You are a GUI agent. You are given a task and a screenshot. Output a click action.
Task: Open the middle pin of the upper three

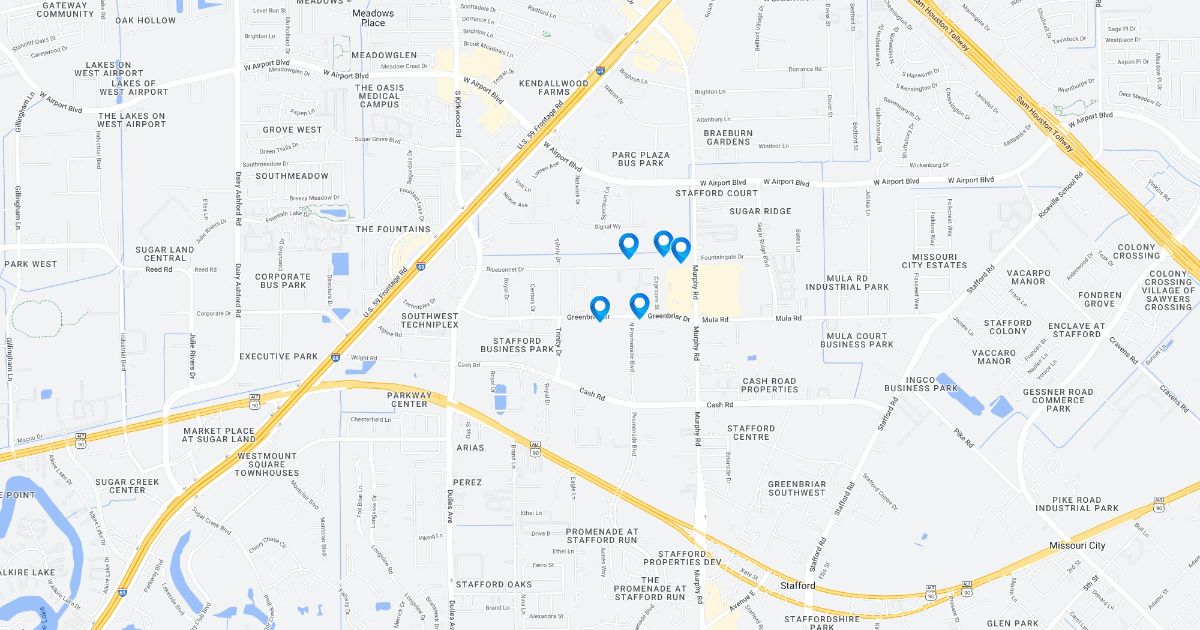pos(663,241)
